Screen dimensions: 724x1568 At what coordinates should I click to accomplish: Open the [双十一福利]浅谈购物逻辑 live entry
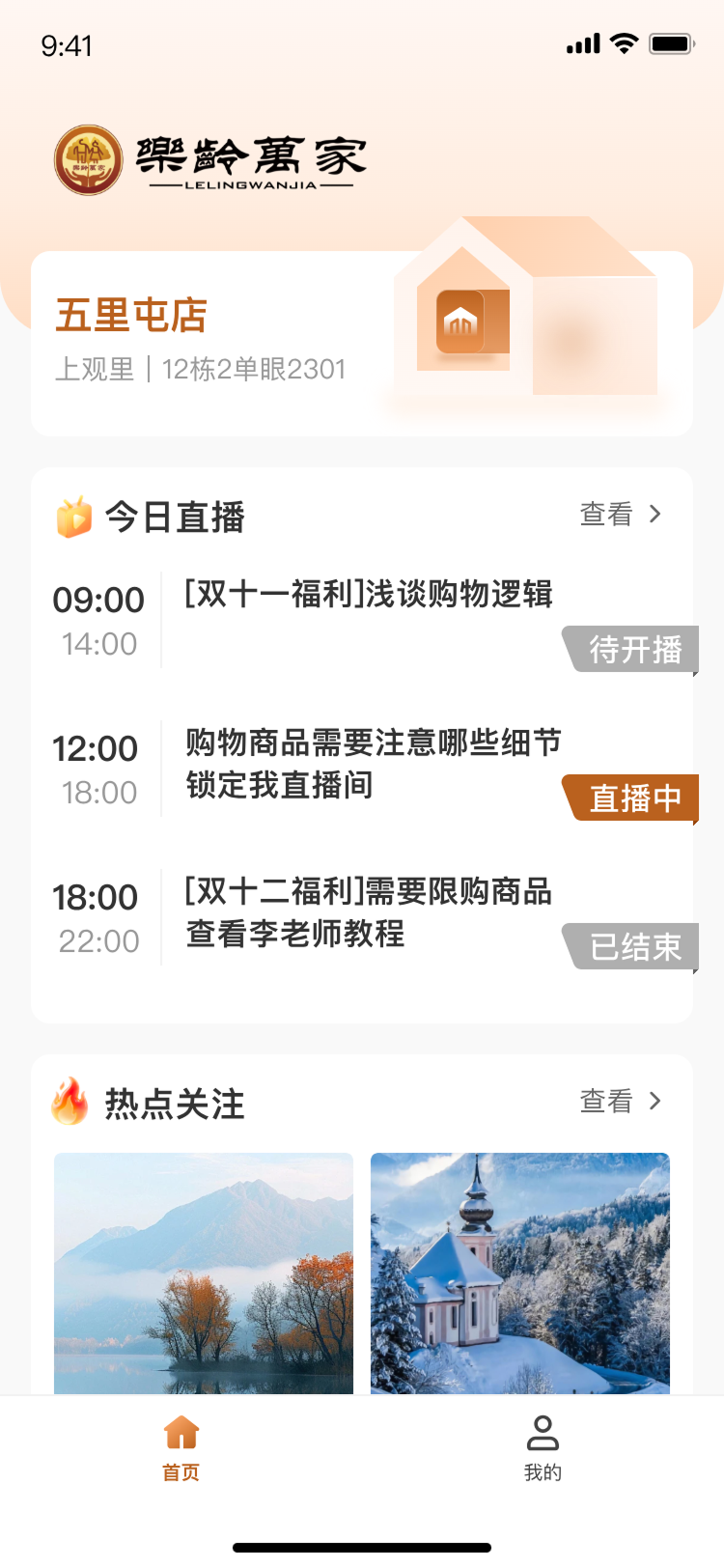pyautogui.click(x=369, y=595)
